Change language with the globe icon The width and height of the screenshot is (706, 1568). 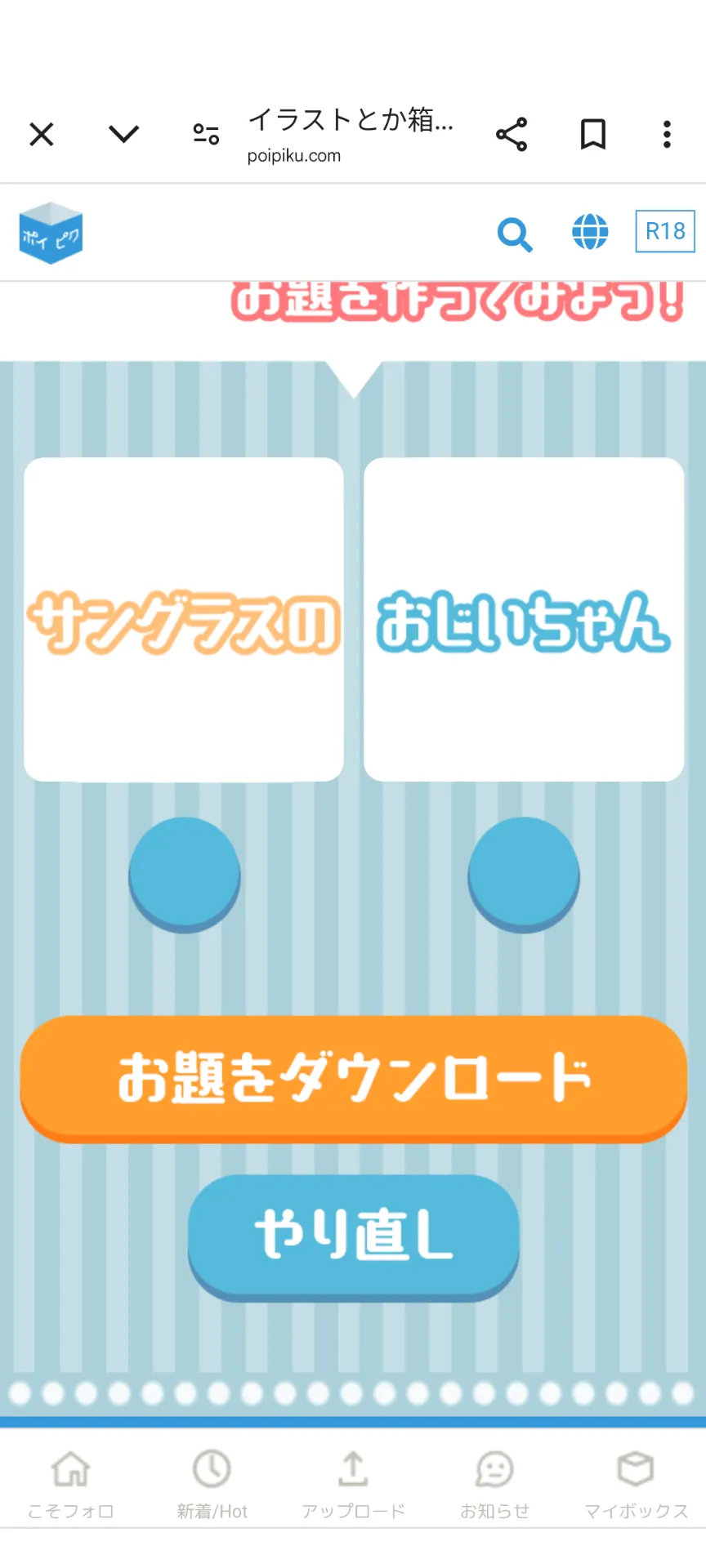(590, 232)
